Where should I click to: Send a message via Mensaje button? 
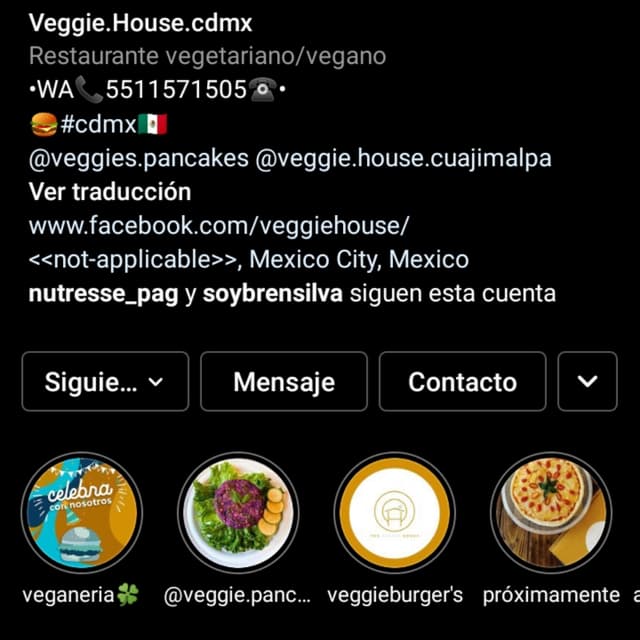284,382
